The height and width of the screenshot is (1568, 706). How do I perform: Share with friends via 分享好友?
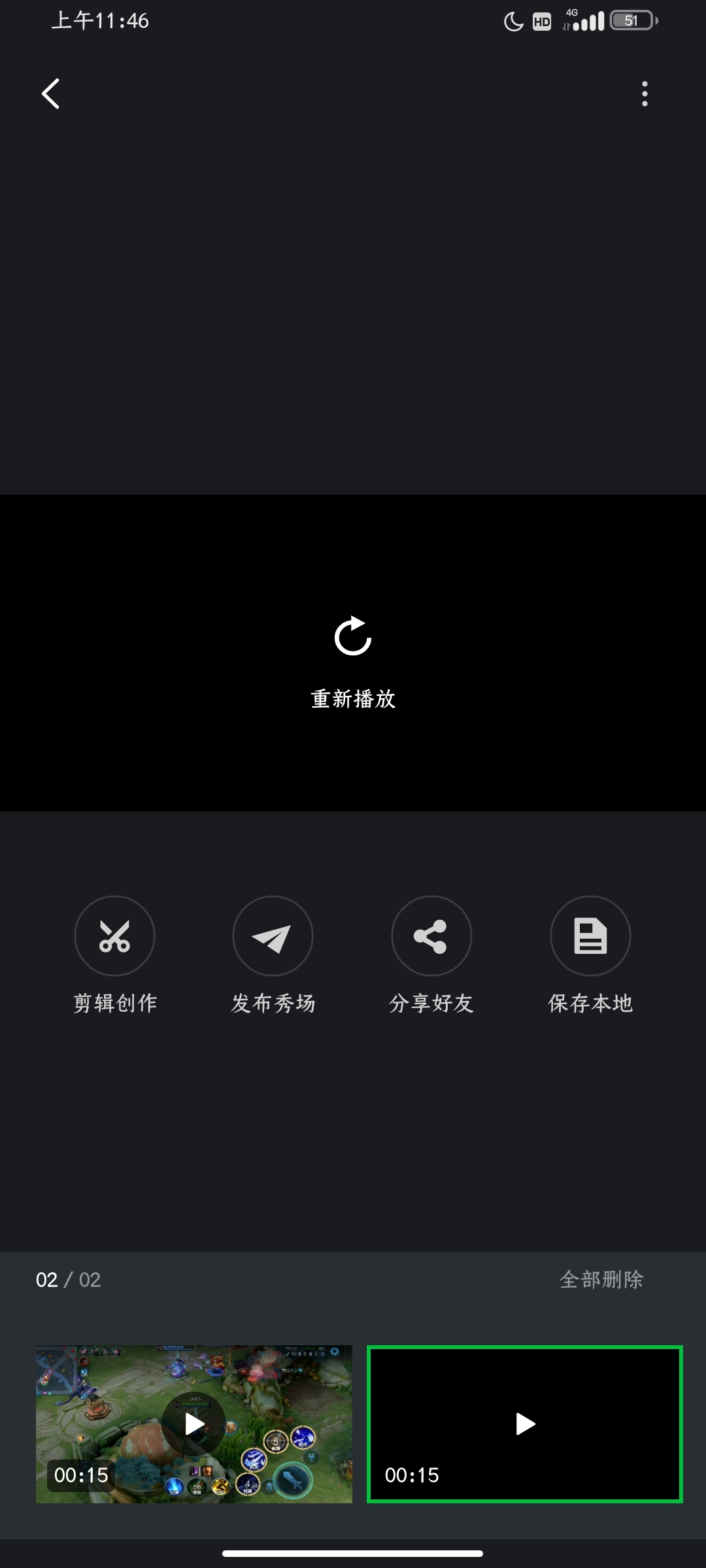click(x=431, y=936)
